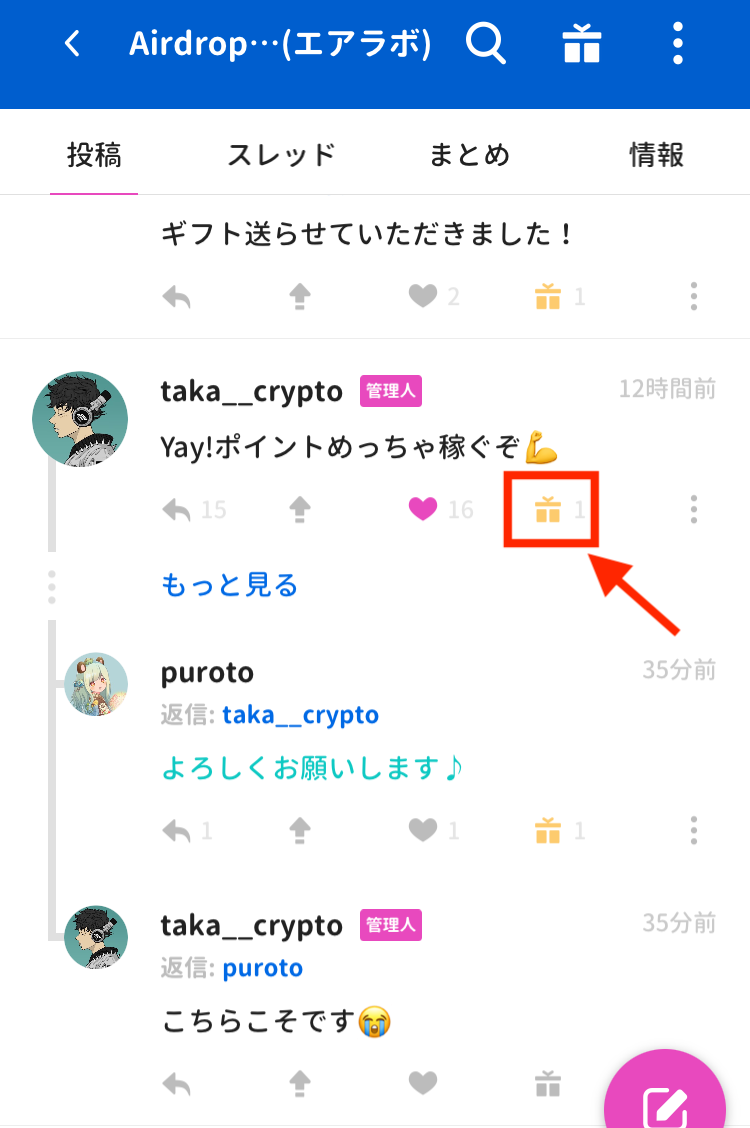The image size is (750, 1128).
Task: Reply to taka__crypto's Yay! post
Action: click(177, 510)
